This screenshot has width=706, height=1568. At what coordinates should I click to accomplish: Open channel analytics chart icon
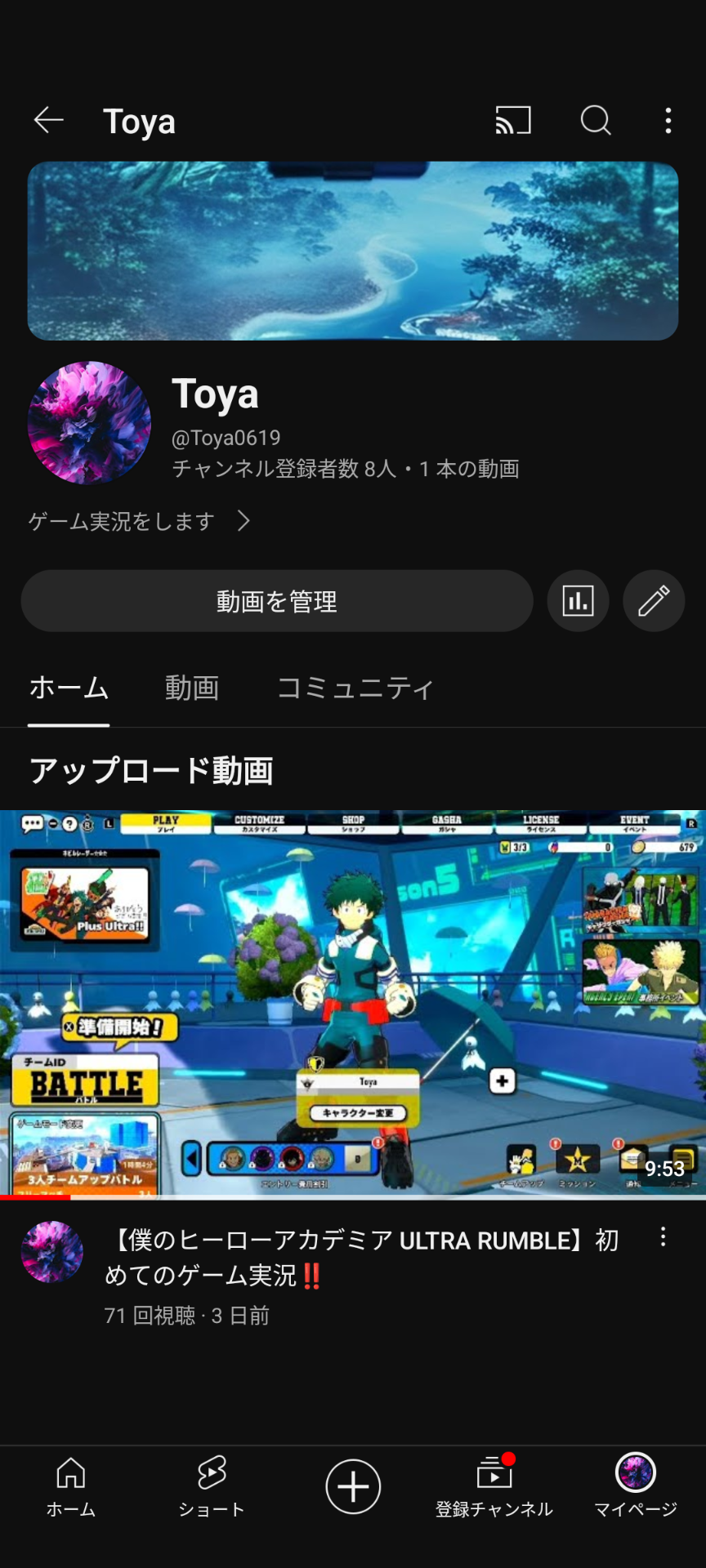coord(578,602)
